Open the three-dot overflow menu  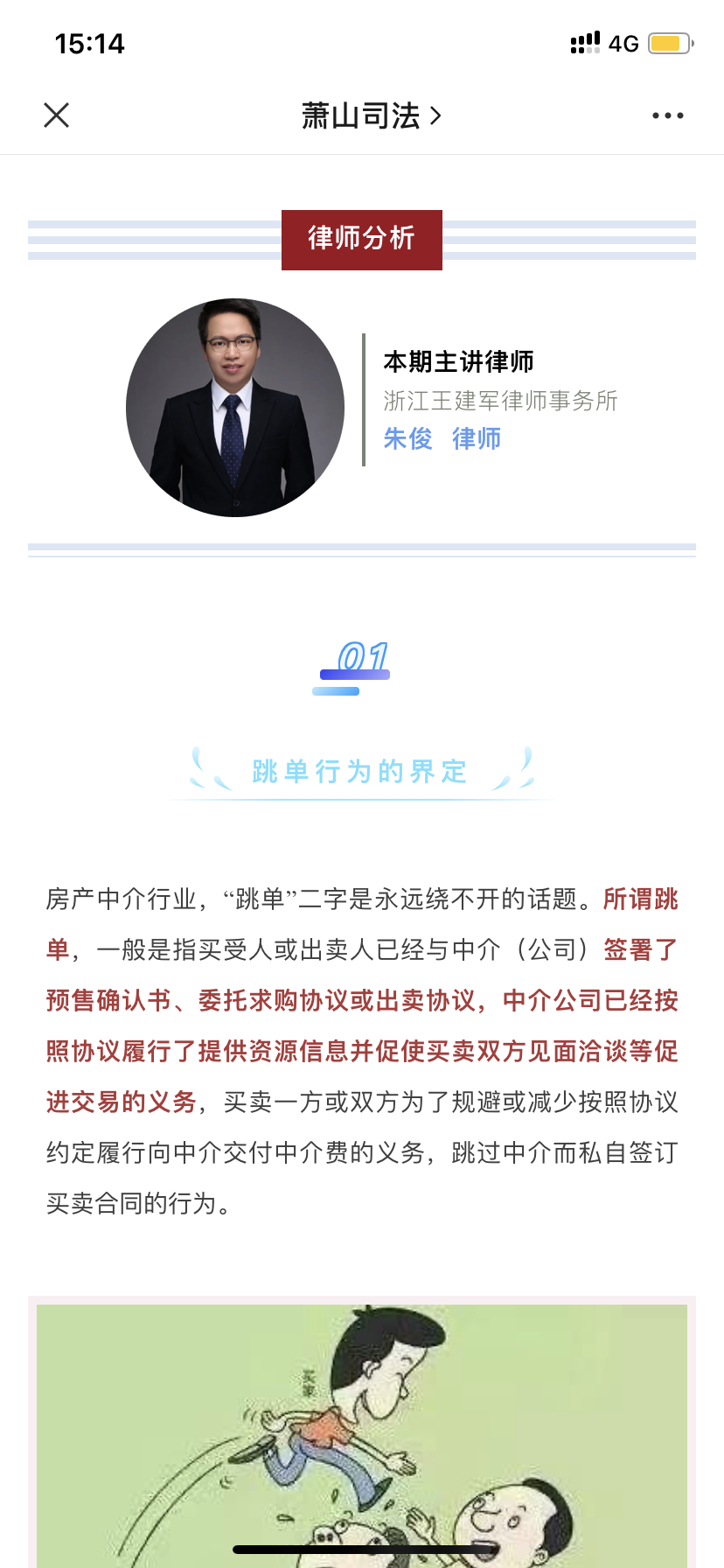[667, 115]
